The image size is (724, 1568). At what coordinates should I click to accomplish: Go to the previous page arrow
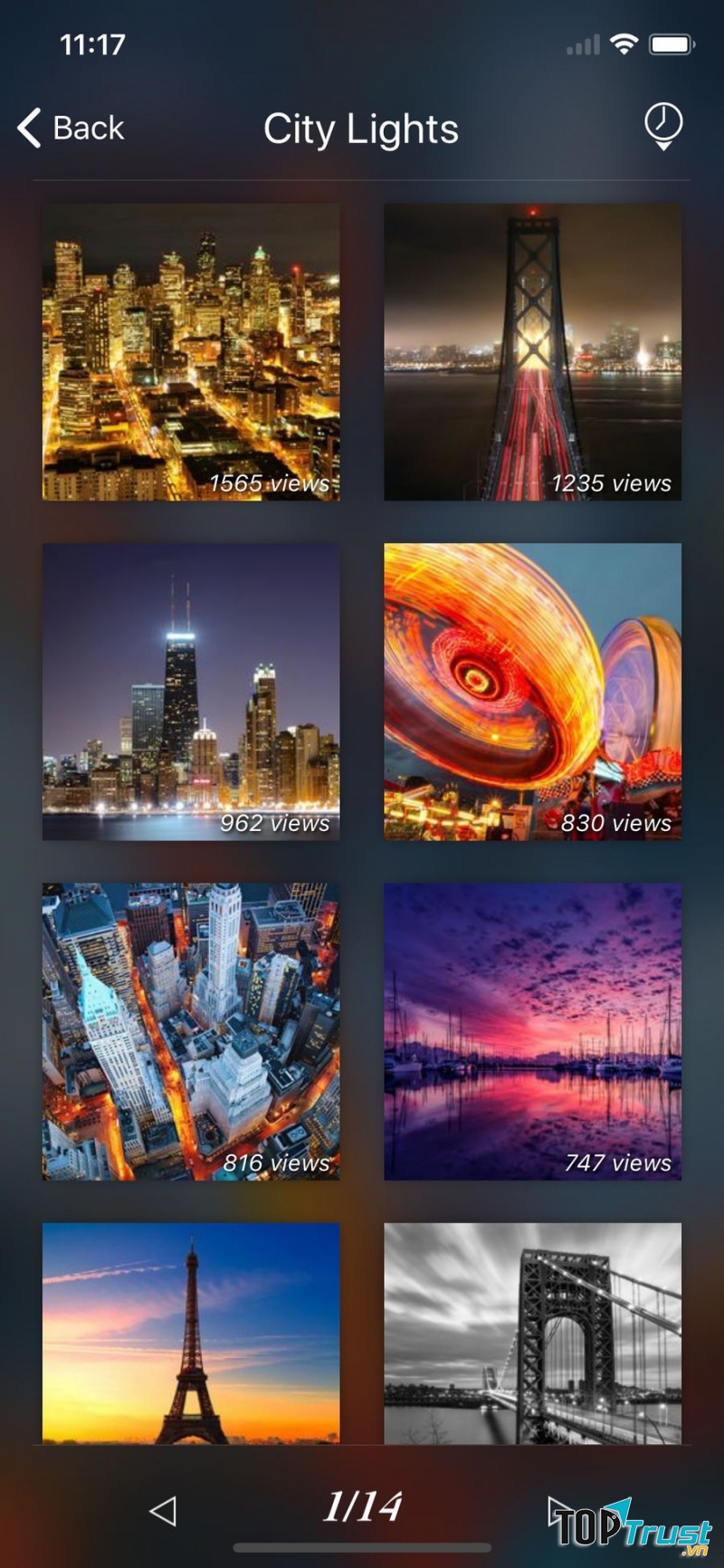point(163,1510)
